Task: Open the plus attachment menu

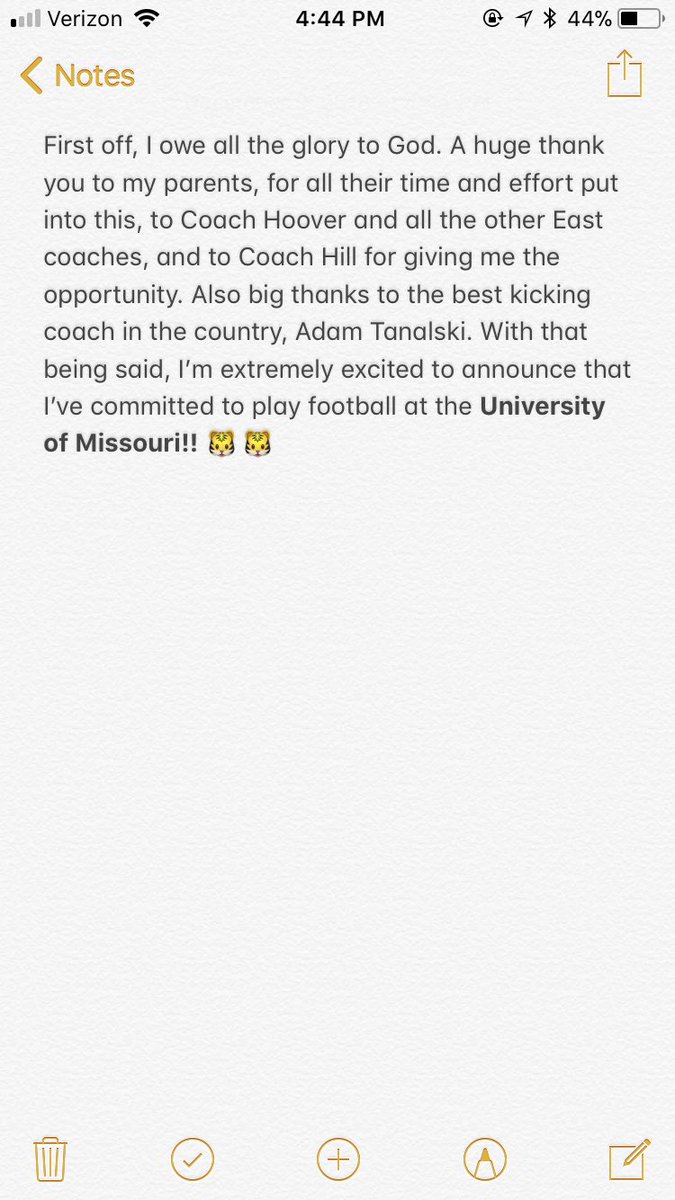Action: point(338,1160)
